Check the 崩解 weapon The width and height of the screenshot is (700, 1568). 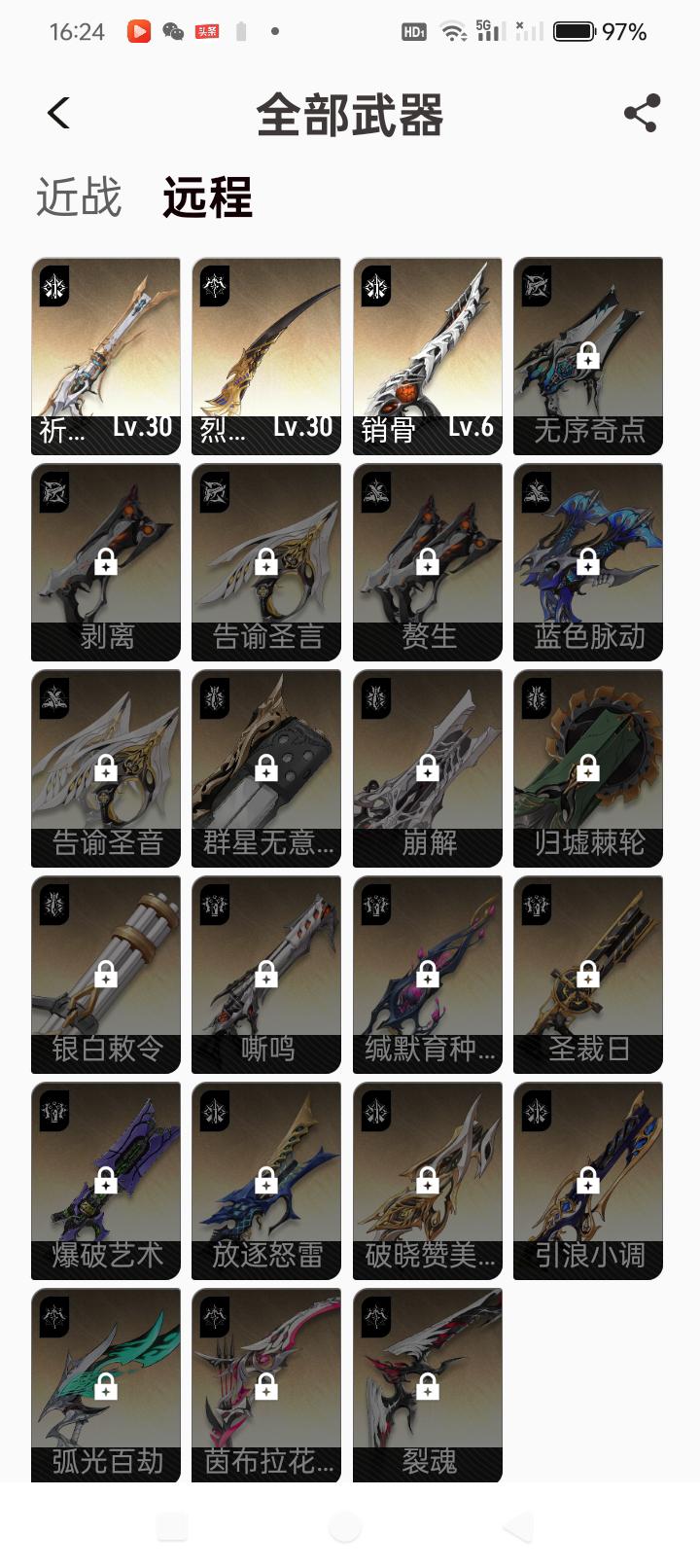428,768
